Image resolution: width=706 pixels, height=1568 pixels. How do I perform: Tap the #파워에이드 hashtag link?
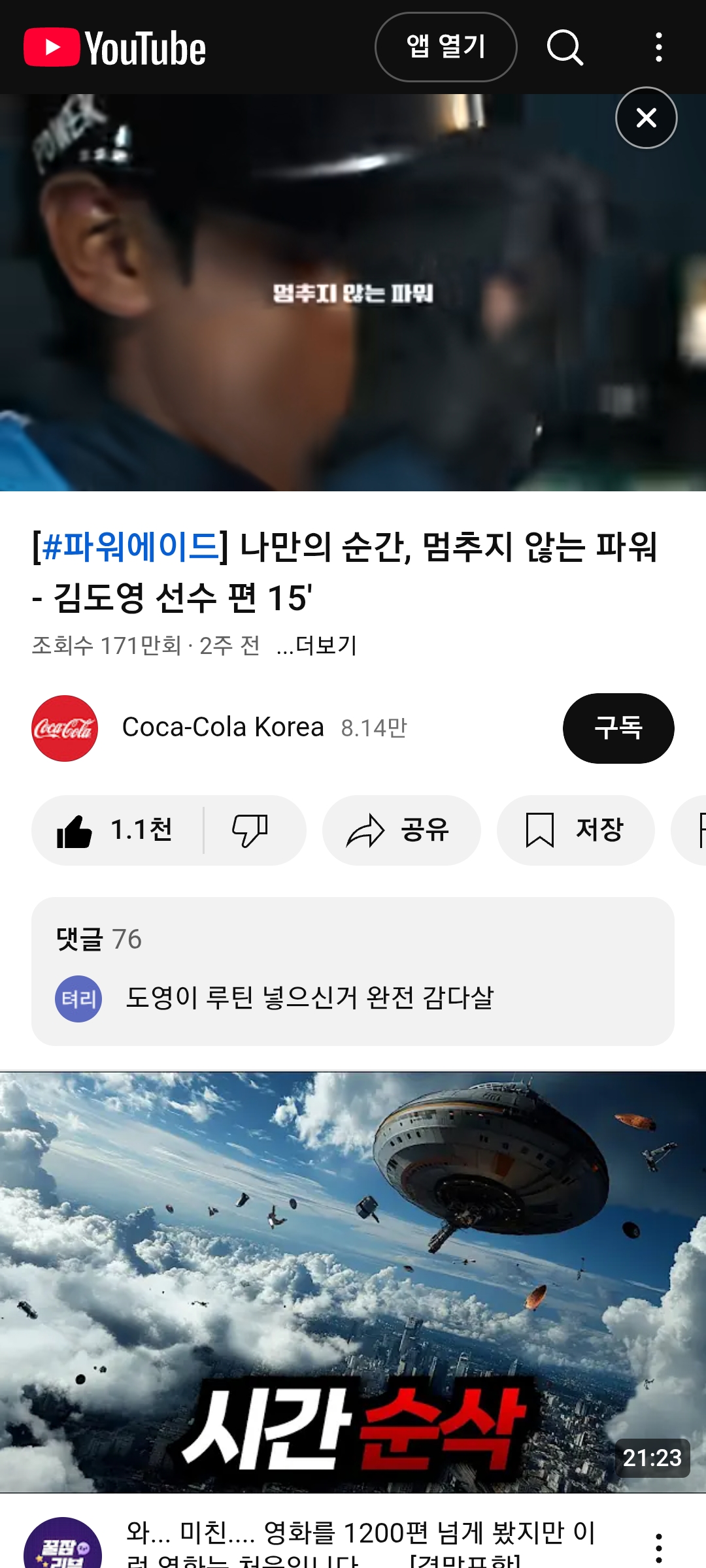(130, 547)
